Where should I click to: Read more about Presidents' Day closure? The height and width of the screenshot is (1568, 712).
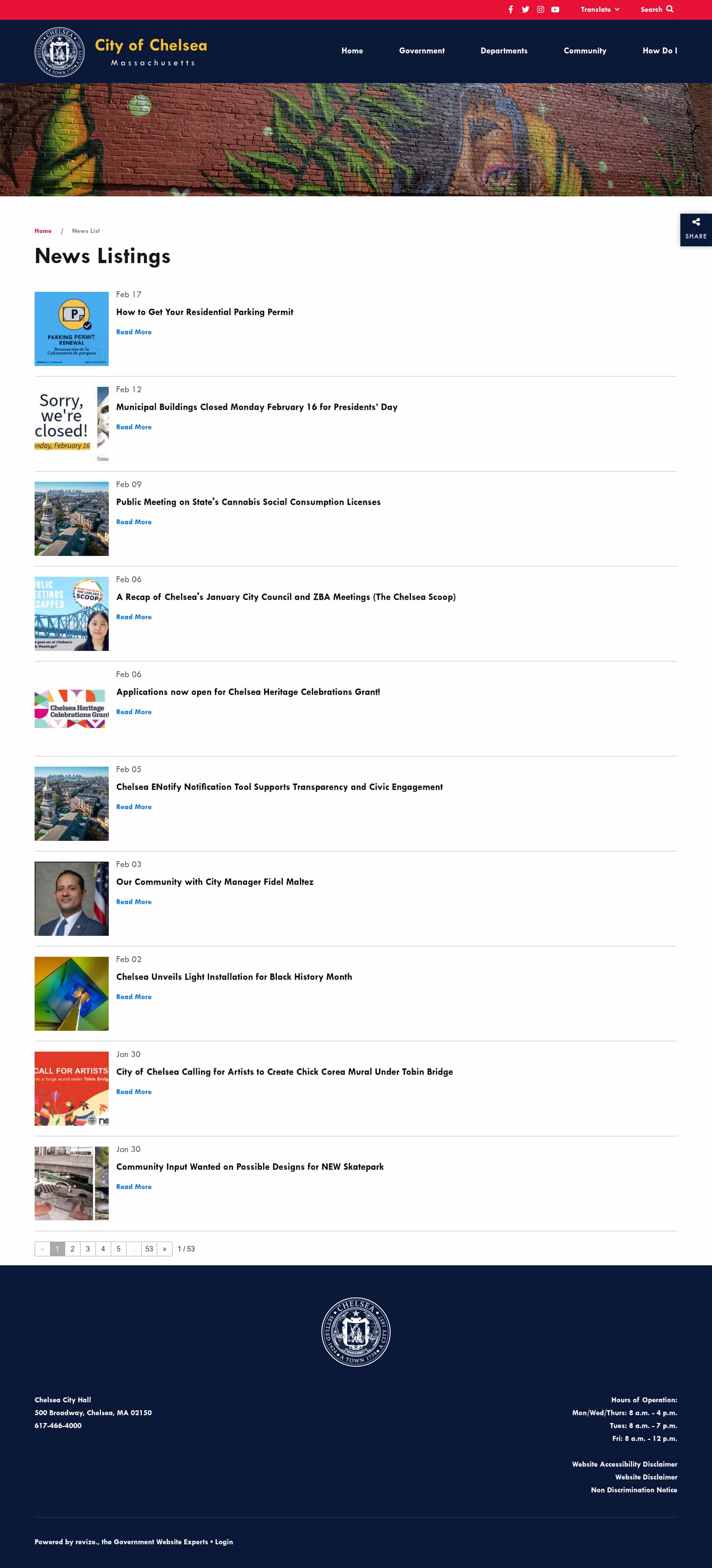point(133,427)
